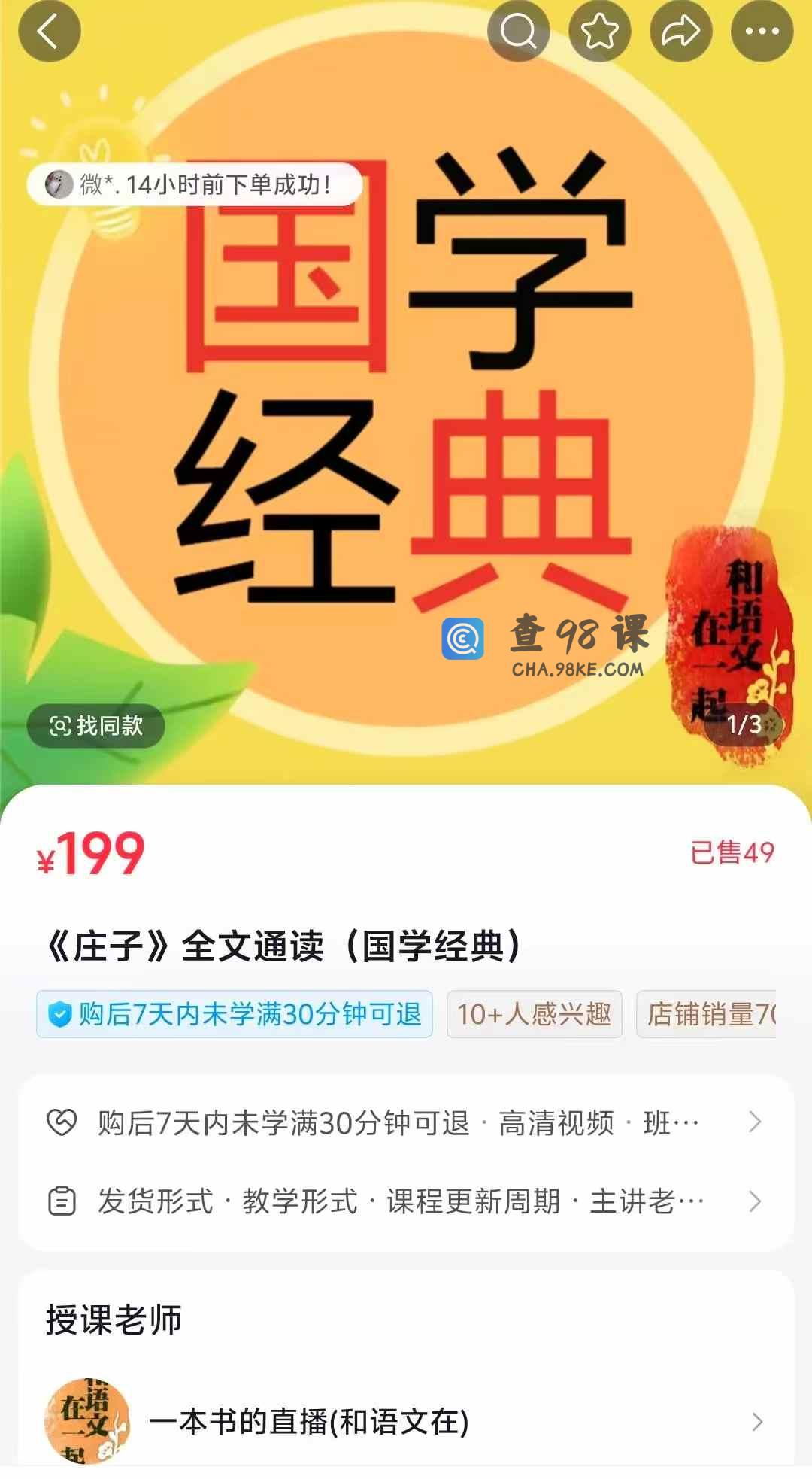Share this course page
The image size is (812, 1479).
681,32
